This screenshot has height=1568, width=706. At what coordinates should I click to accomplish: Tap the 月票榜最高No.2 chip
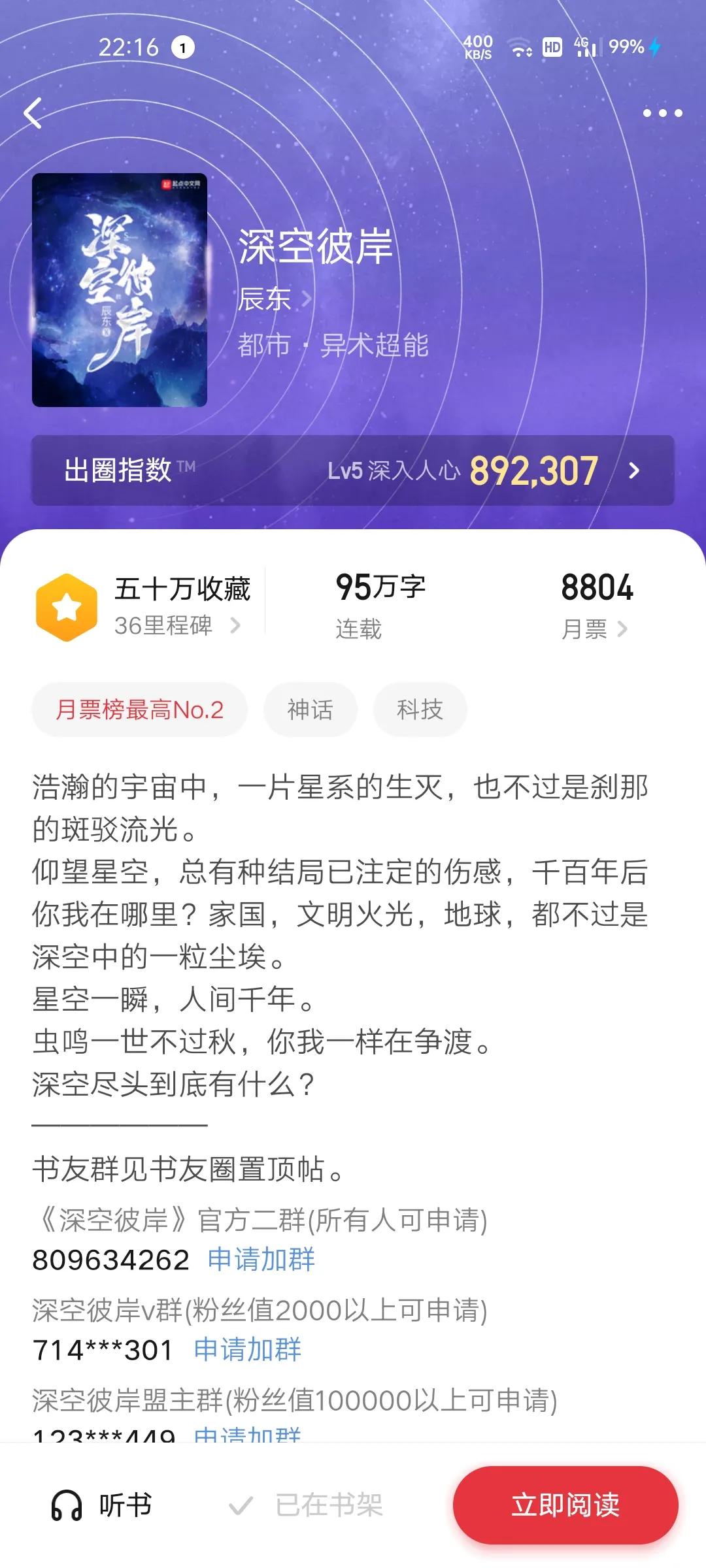tap(139, 710)
